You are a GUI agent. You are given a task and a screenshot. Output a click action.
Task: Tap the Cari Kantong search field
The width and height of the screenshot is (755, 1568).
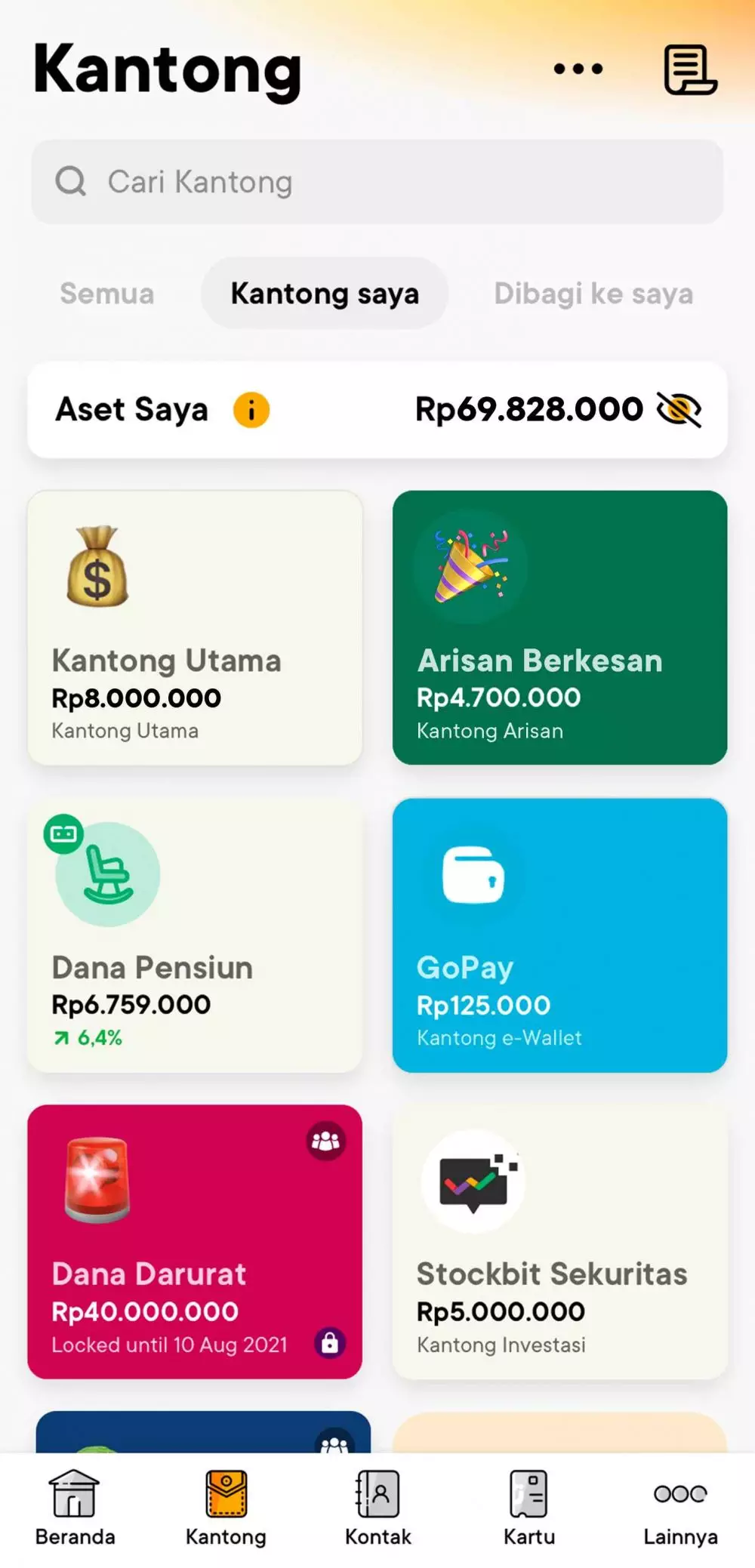[377, 182]
